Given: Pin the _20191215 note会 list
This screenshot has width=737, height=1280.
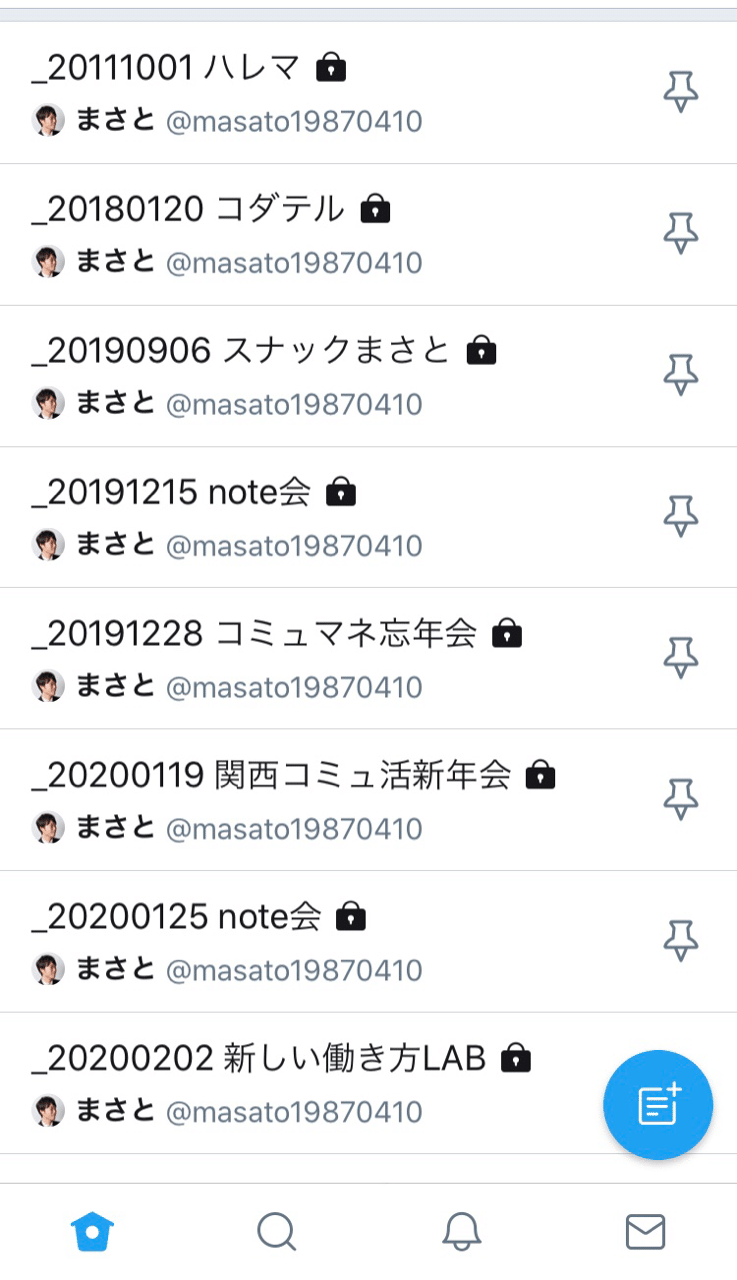Looking at the screenshot, I should [x=680, y=517].
